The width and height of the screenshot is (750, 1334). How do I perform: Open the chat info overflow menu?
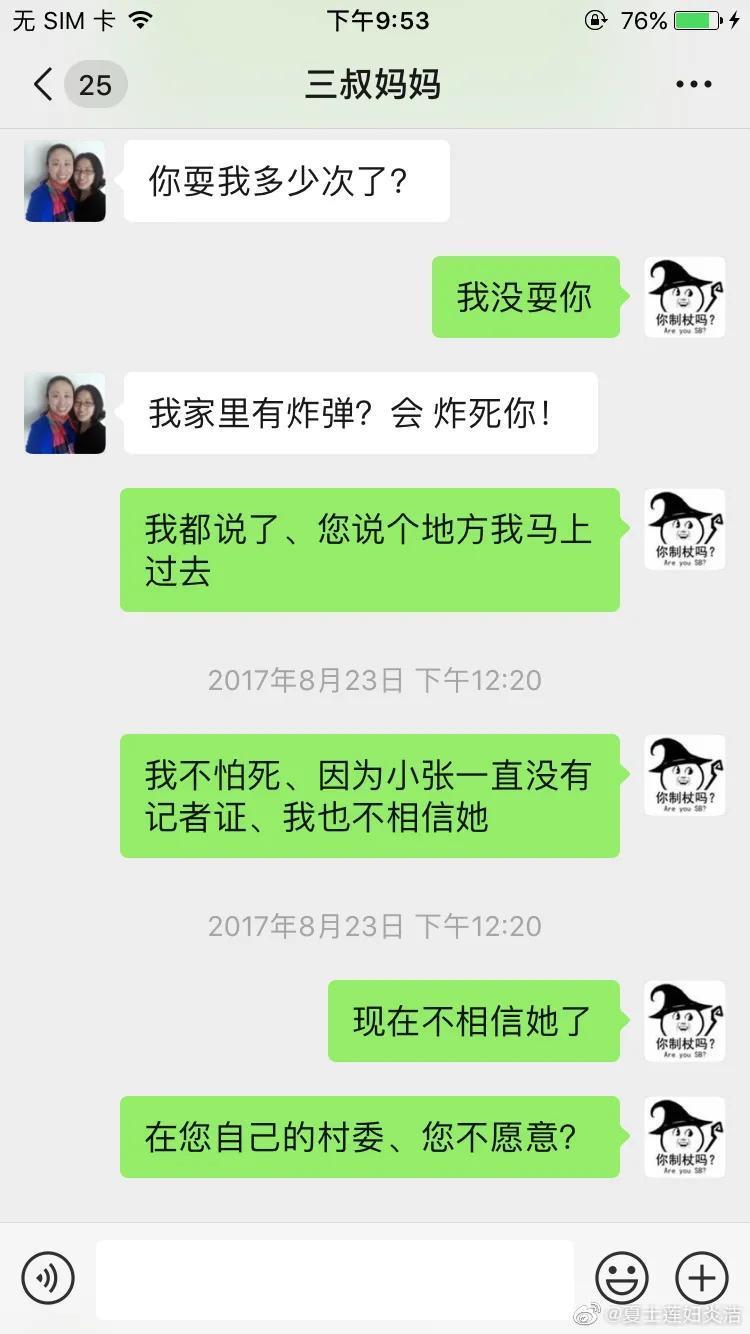coord(693,85)
